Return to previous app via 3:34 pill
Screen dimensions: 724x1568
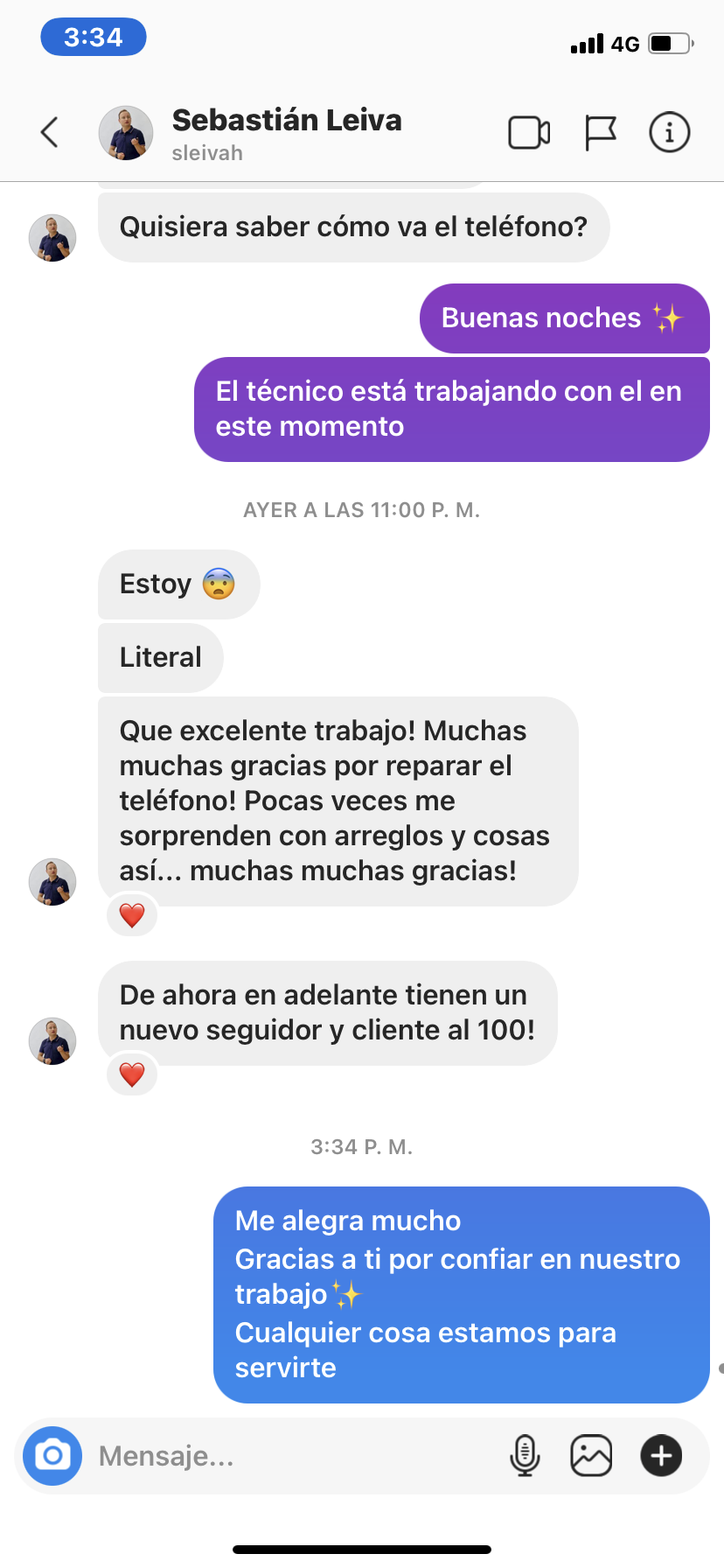tap(94, 38)
